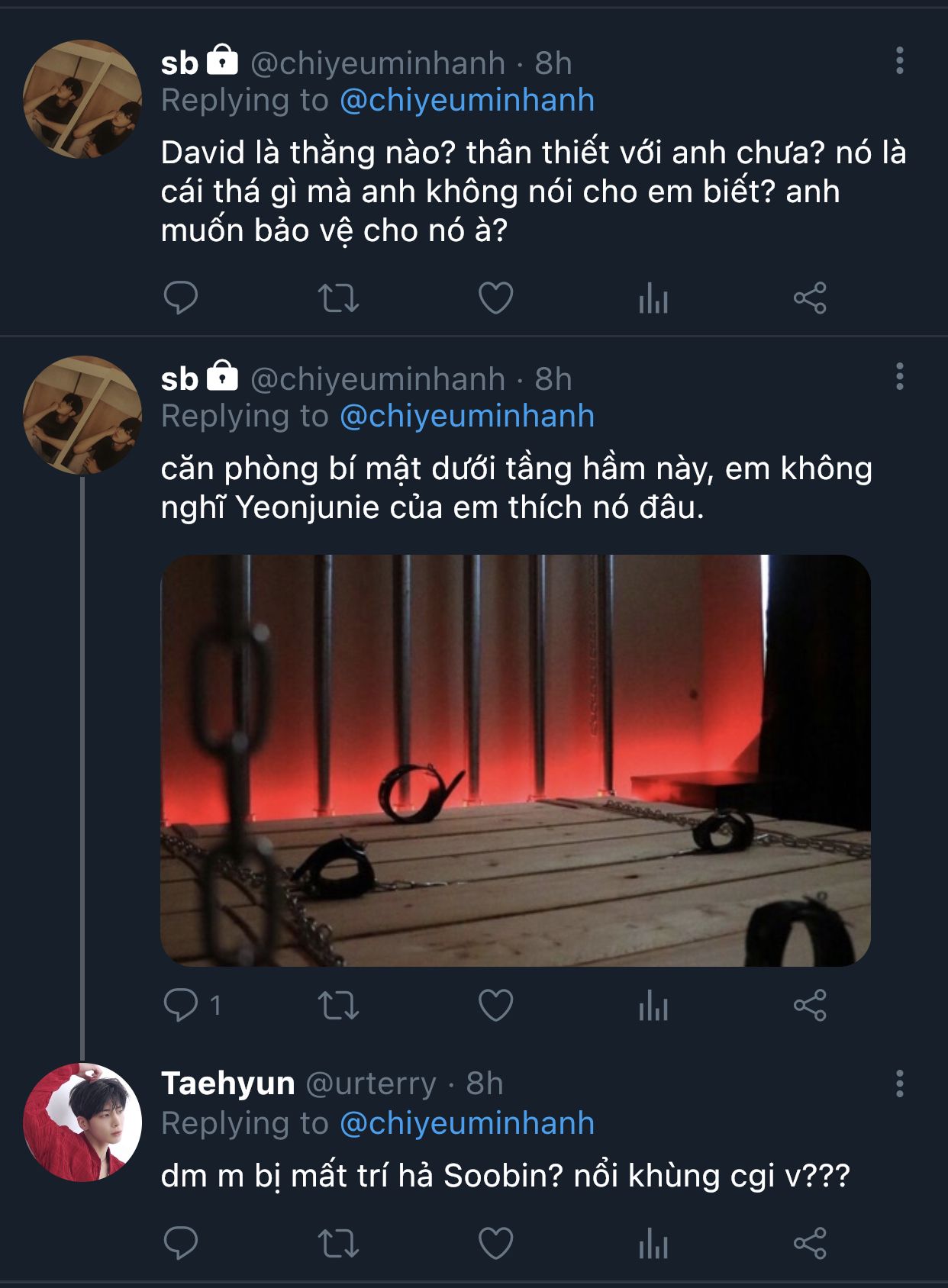Reply to Taehyun's tweet
This screenshot has height=1288, width=948.
tap(181, 1244)
